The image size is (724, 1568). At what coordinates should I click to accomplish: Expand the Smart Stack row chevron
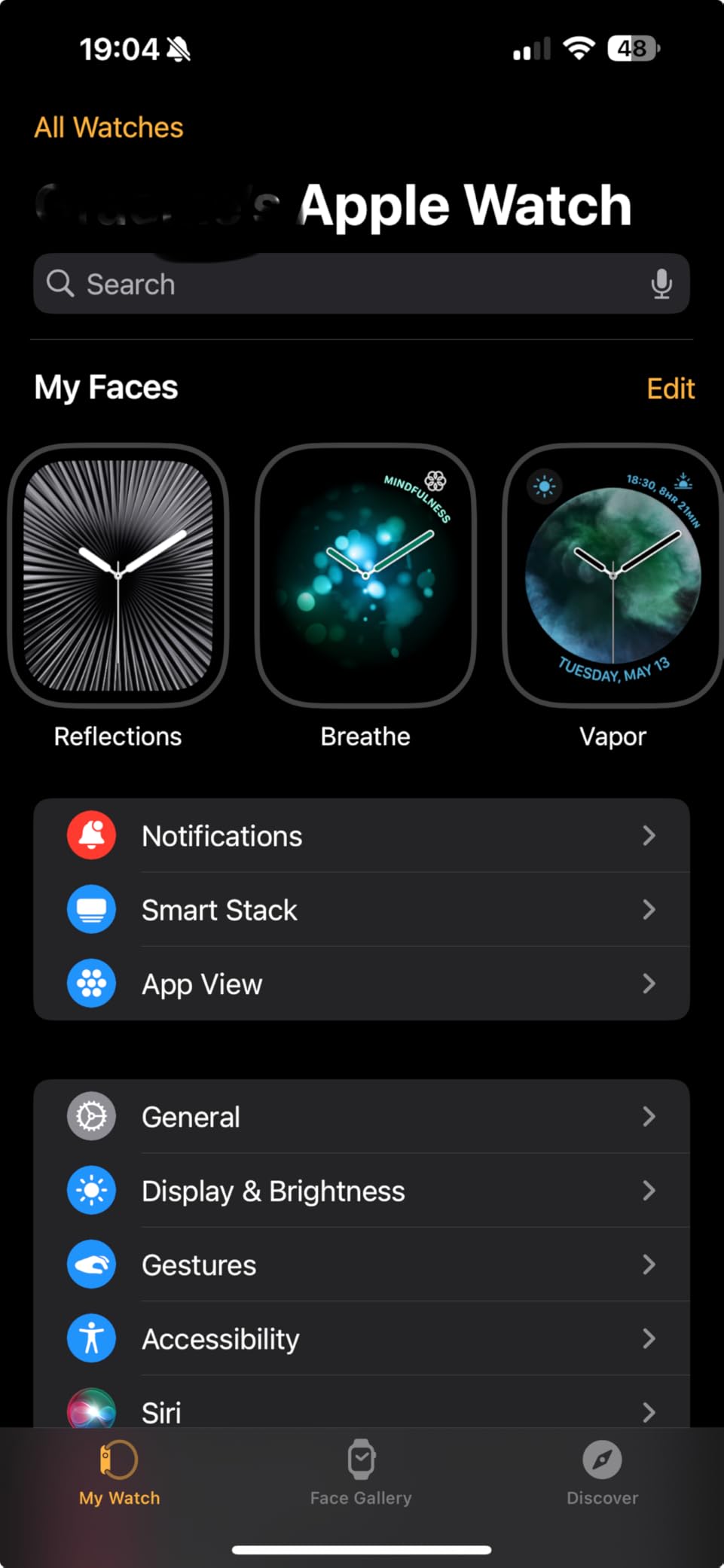649,909
